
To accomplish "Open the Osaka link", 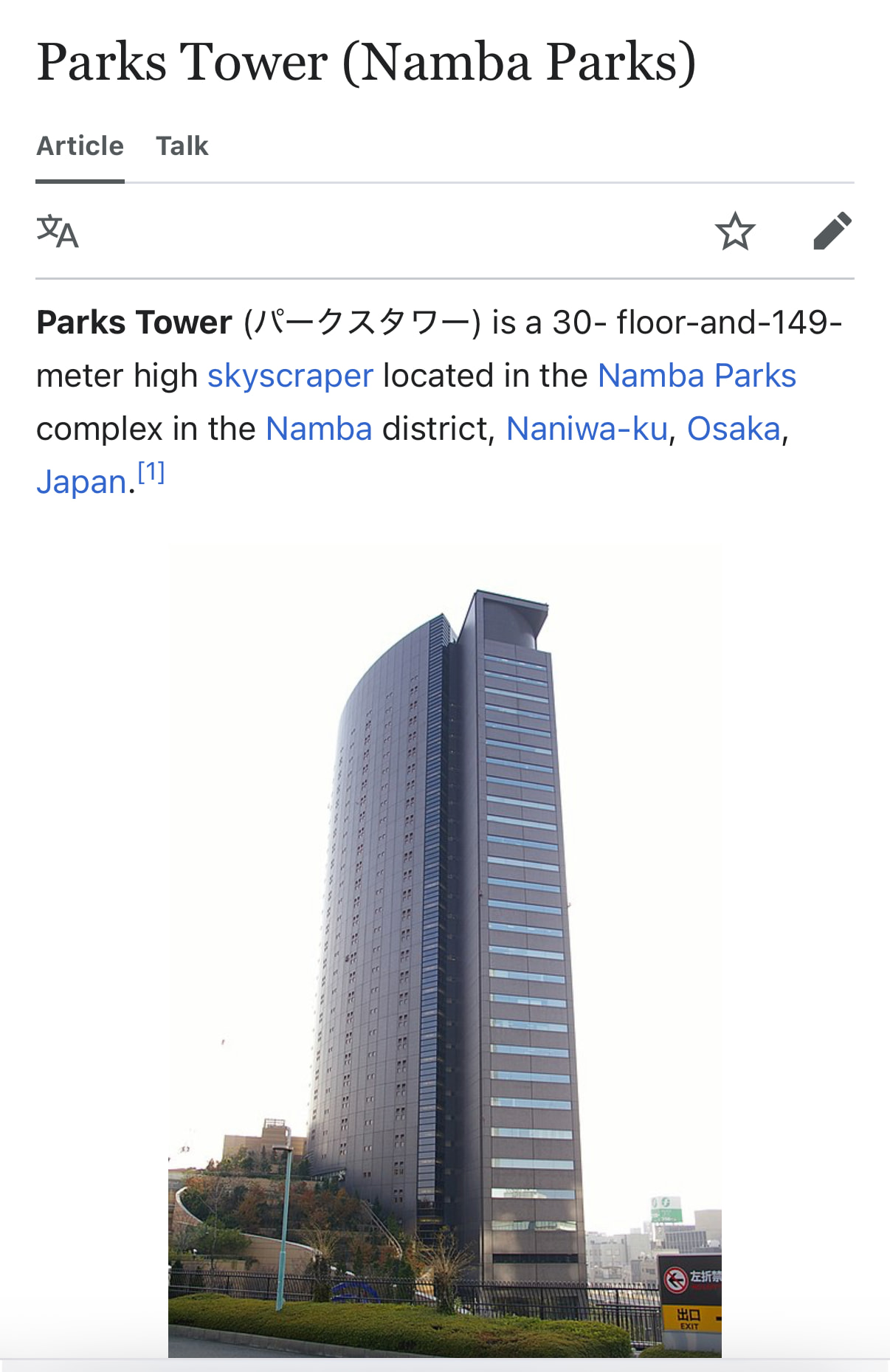I will point(734,429).
